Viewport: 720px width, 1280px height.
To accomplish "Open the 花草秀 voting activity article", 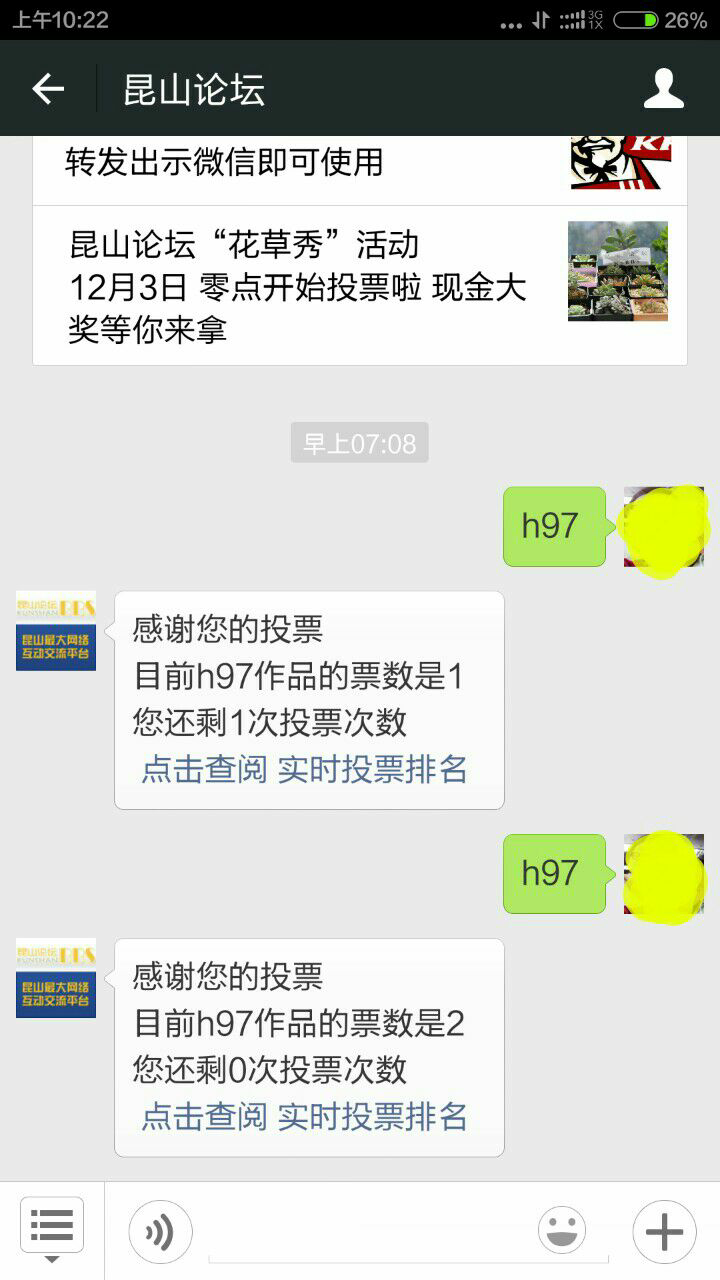I will [360, 286].
